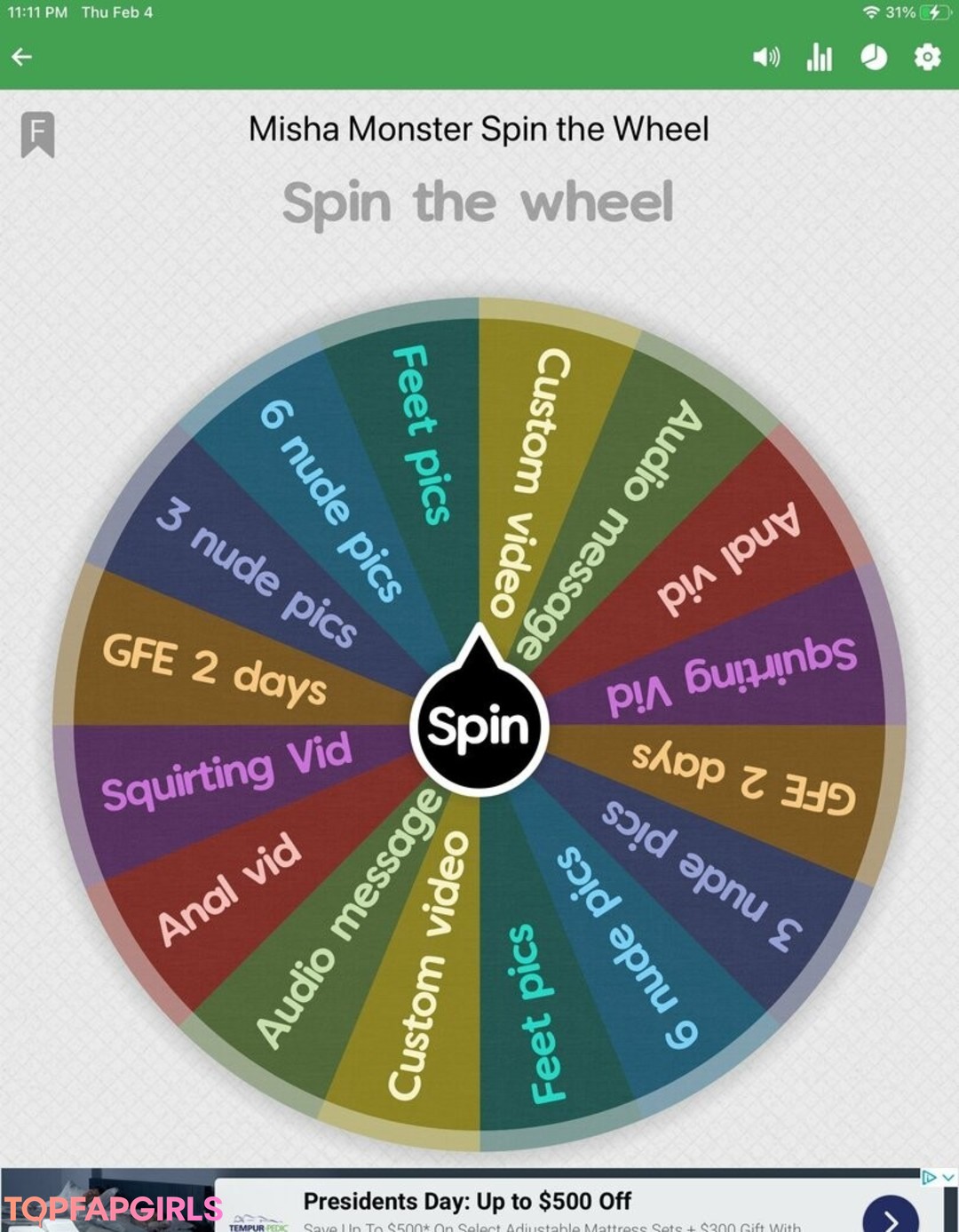Tap the ad info triangle icon
The height and width of the screenshot is (1232, 959).
928,1178
